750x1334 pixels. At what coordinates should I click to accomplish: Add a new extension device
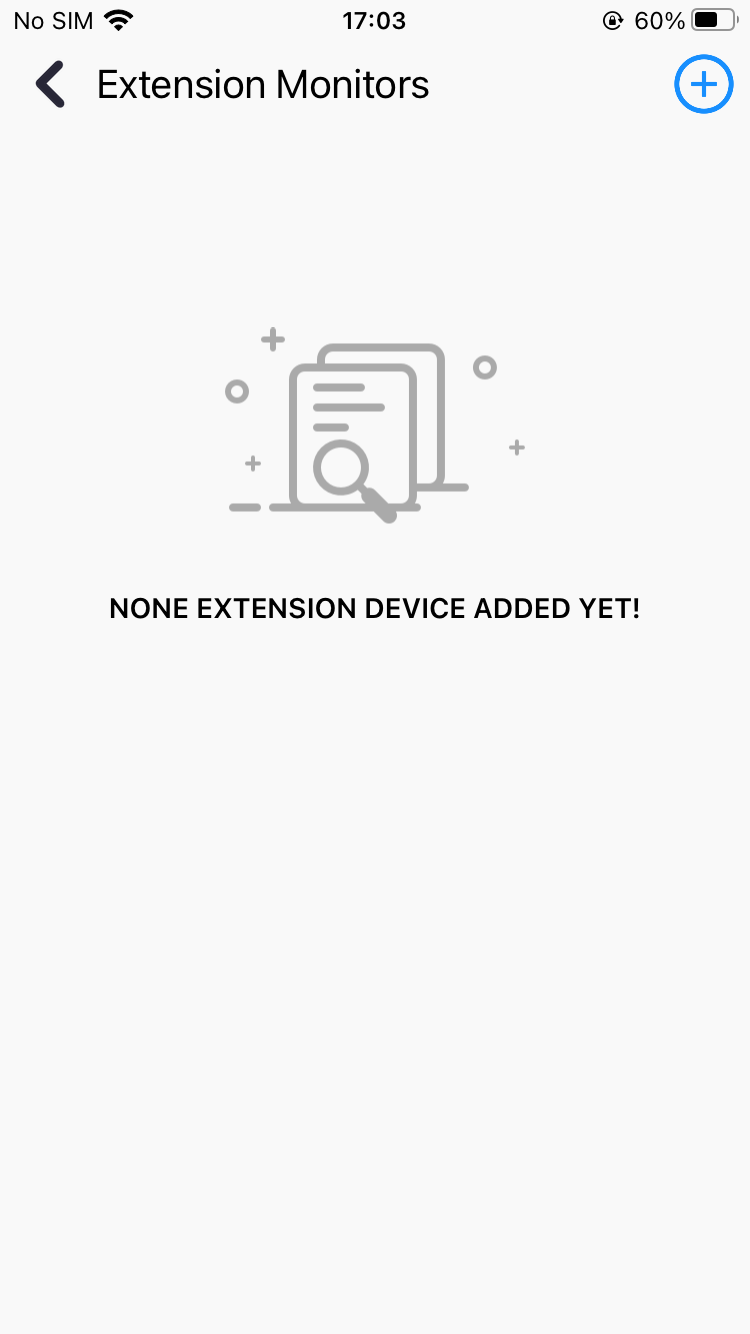pyautogui.click(x=704, y=84)
